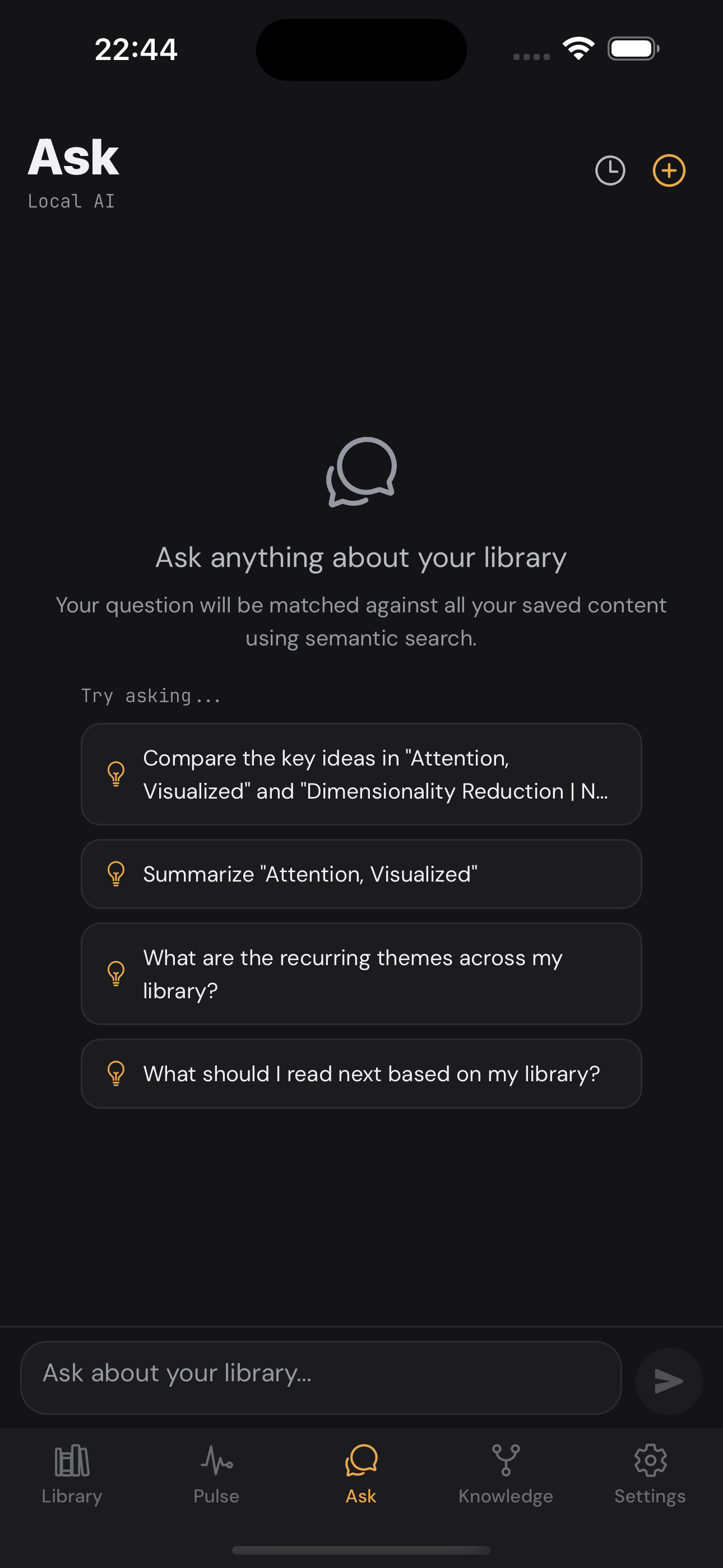Choose the recurring themes suggestion
The height and width of the screenshot is (1568, 723).
click(x=361, y=974)
